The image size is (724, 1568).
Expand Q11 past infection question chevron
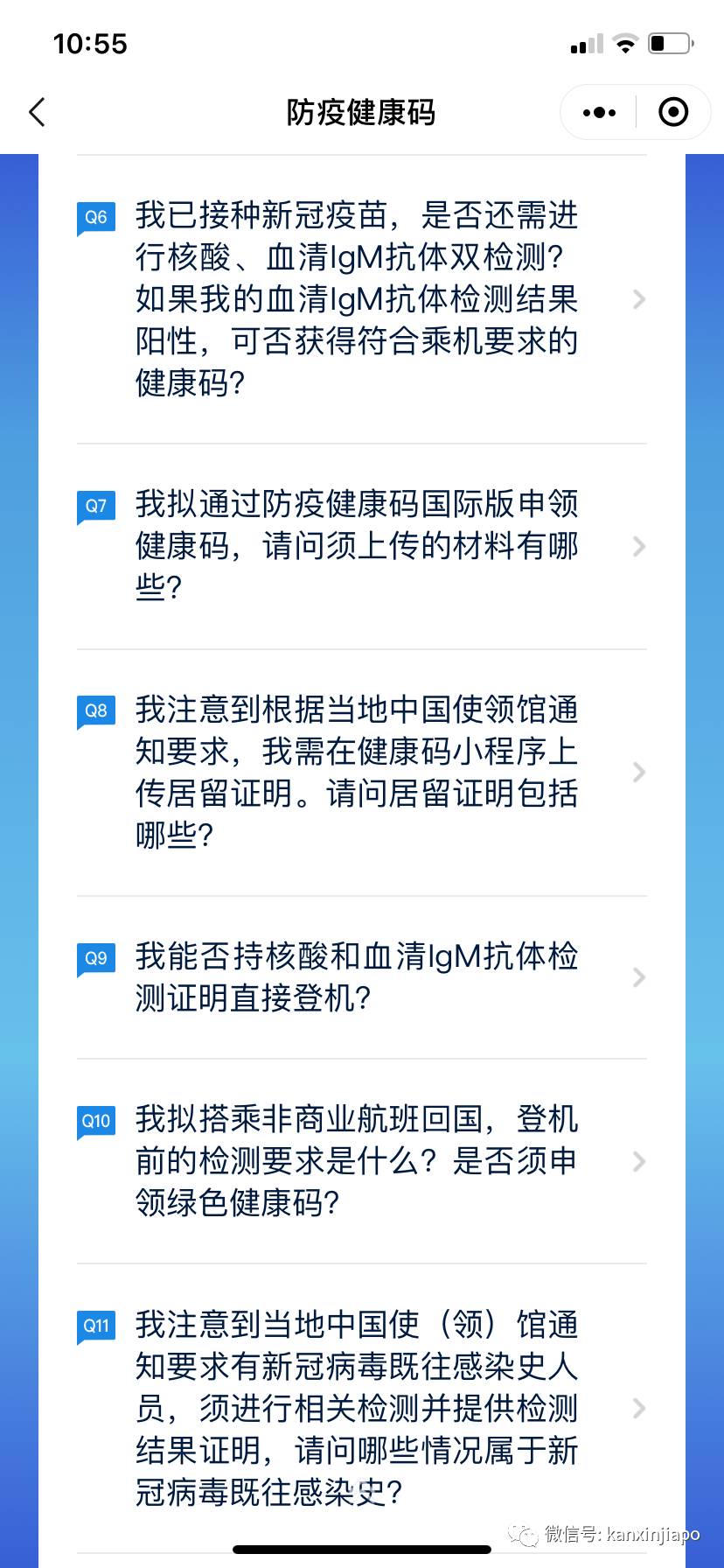pyautogui.click(x=637, y=1409)
